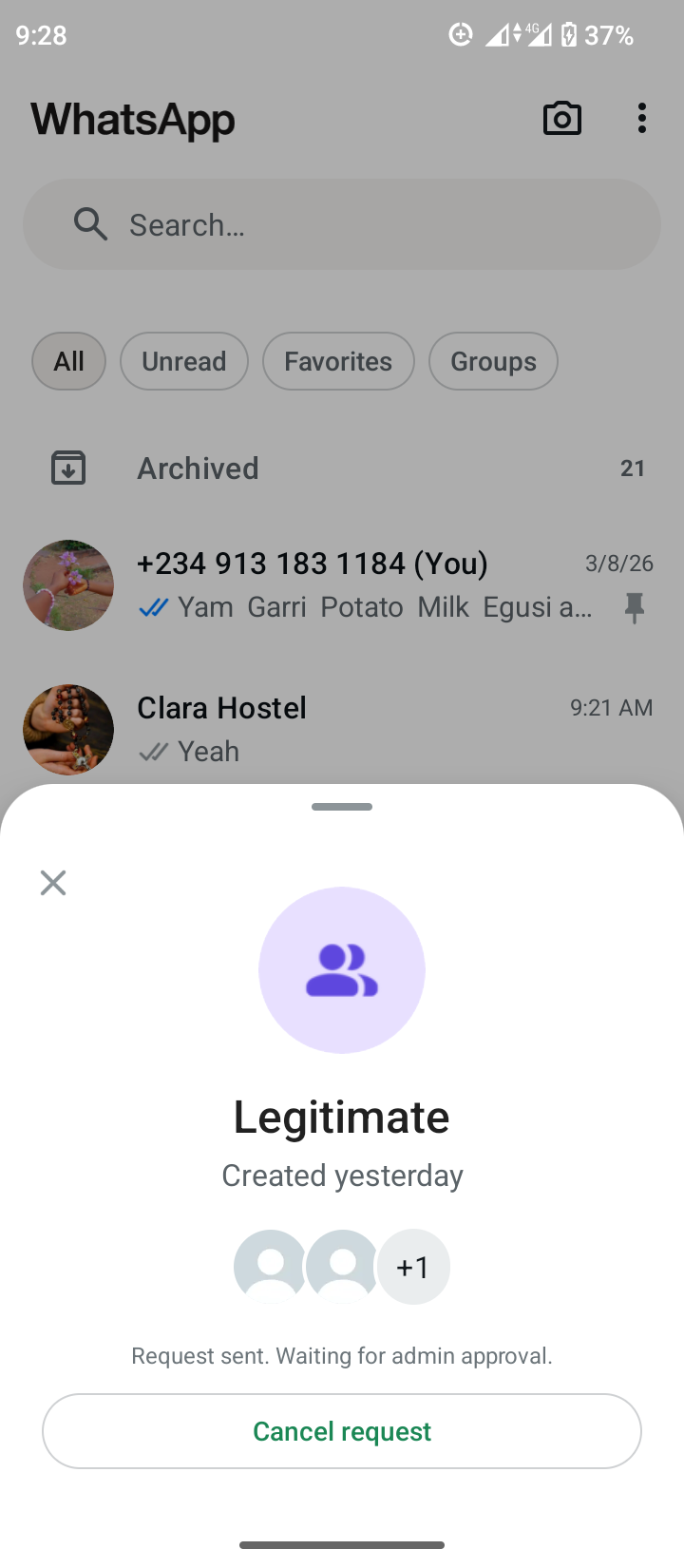The height and width of the screenshot is (1568, 684).
Task: Cancel the group join request
Action: click(x=342, y=1431)
